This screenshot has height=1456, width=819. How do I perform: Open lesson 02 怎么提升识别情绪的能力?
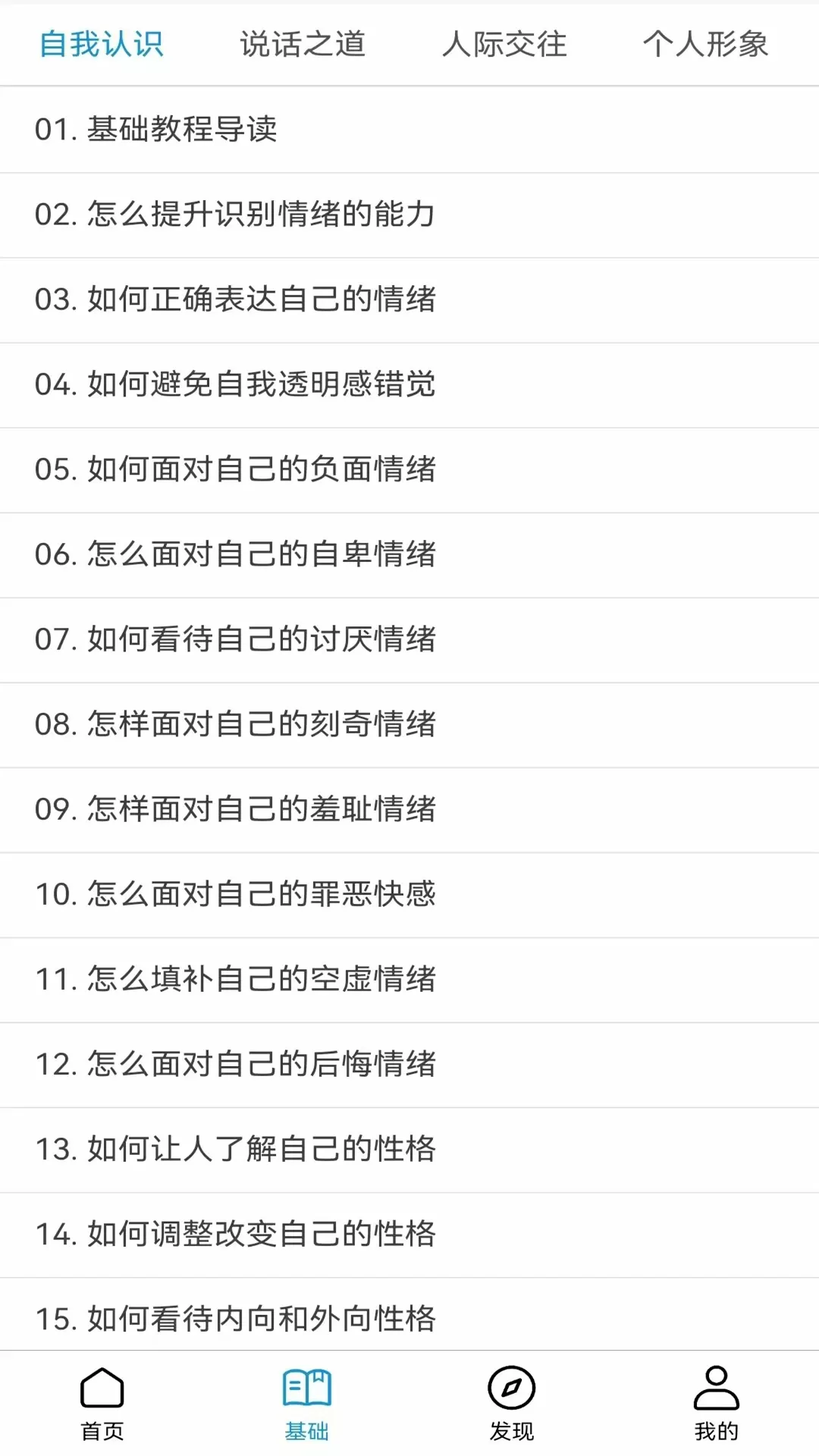[409, 215]
